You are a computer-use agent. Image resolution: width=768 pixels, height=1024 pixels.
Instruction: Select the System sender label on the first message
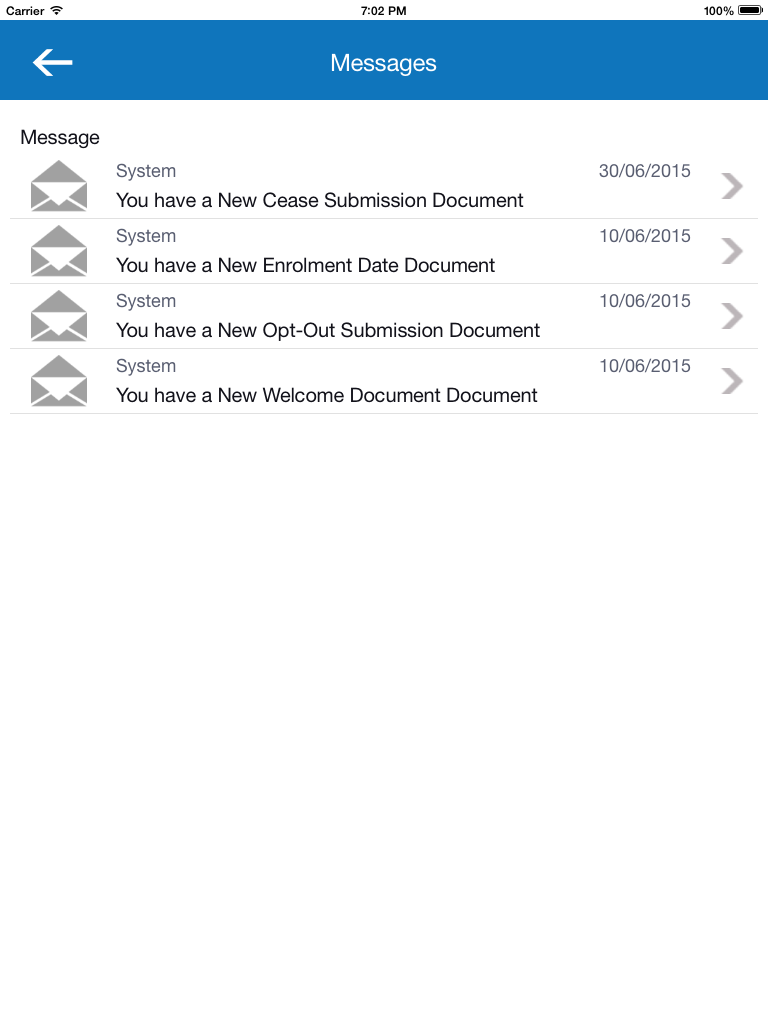(146, 170)
